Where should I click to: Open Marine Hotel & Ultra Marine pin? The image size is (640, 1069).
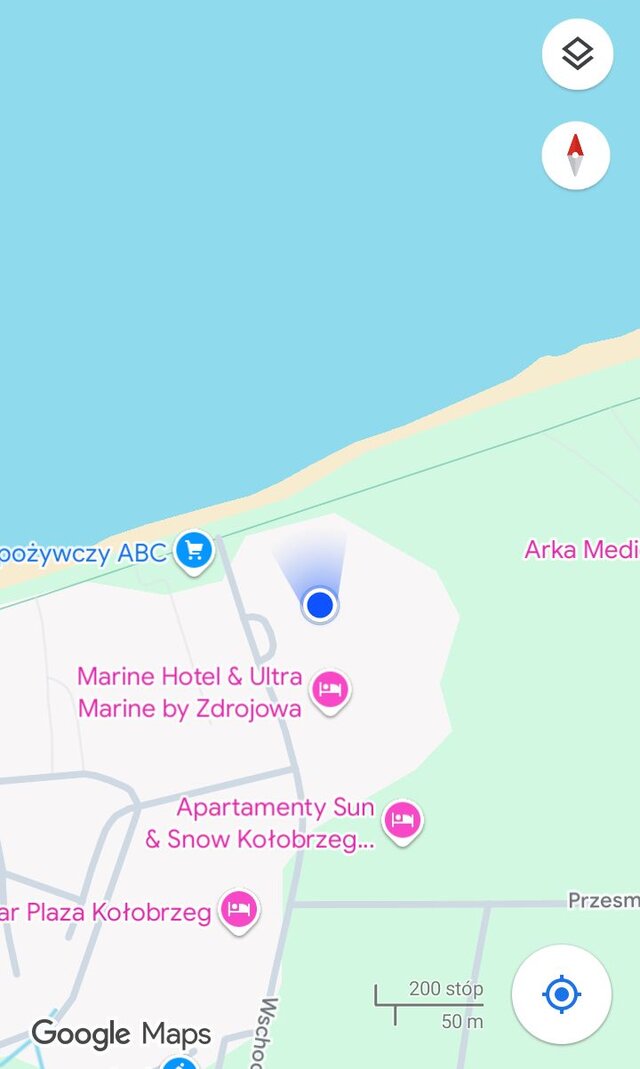pyautogui.click(x=331, y=689)
